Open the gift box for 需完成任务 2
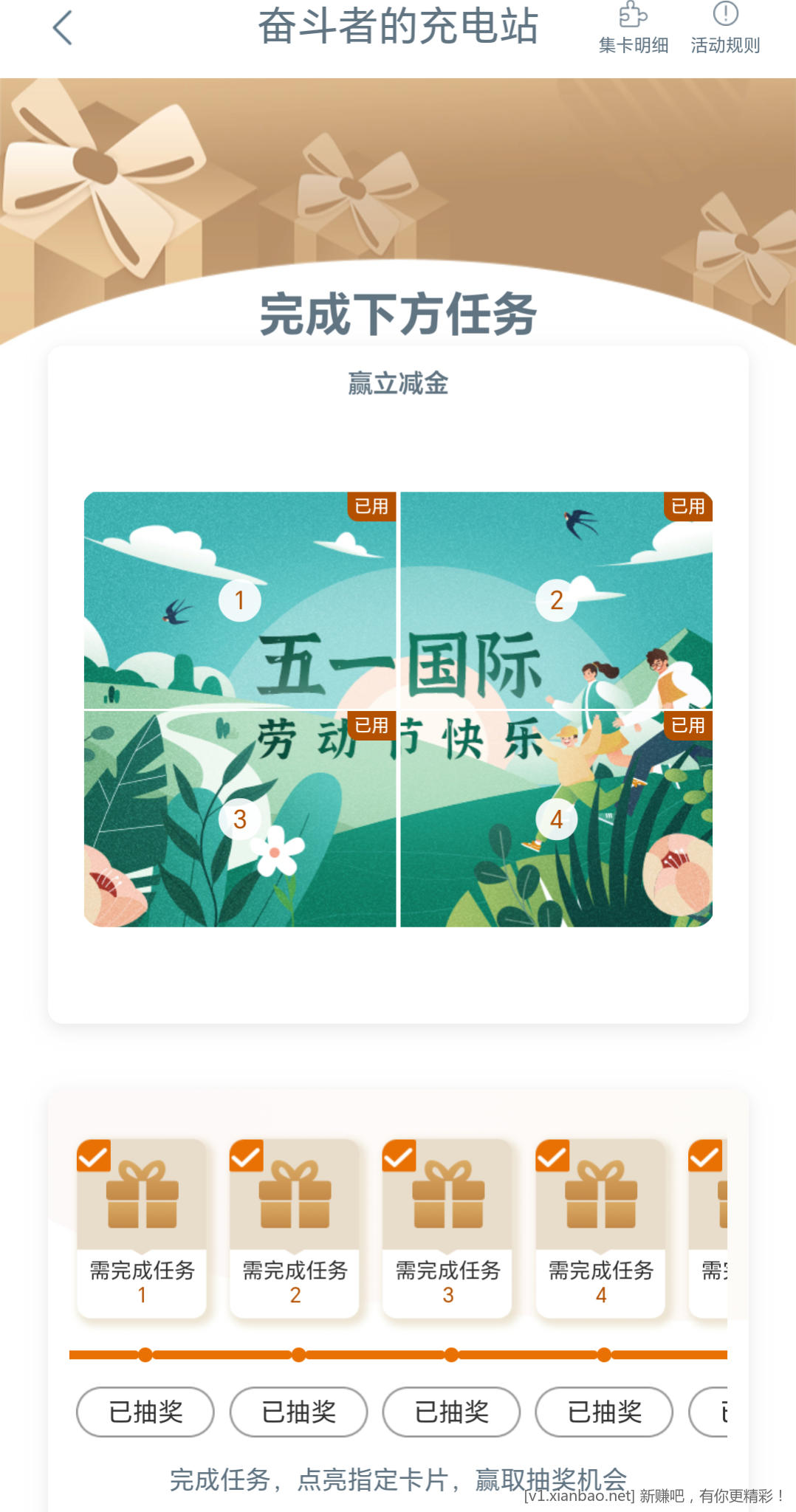Viewport: 796px width, 1512px height. [x=295, y=1195]
